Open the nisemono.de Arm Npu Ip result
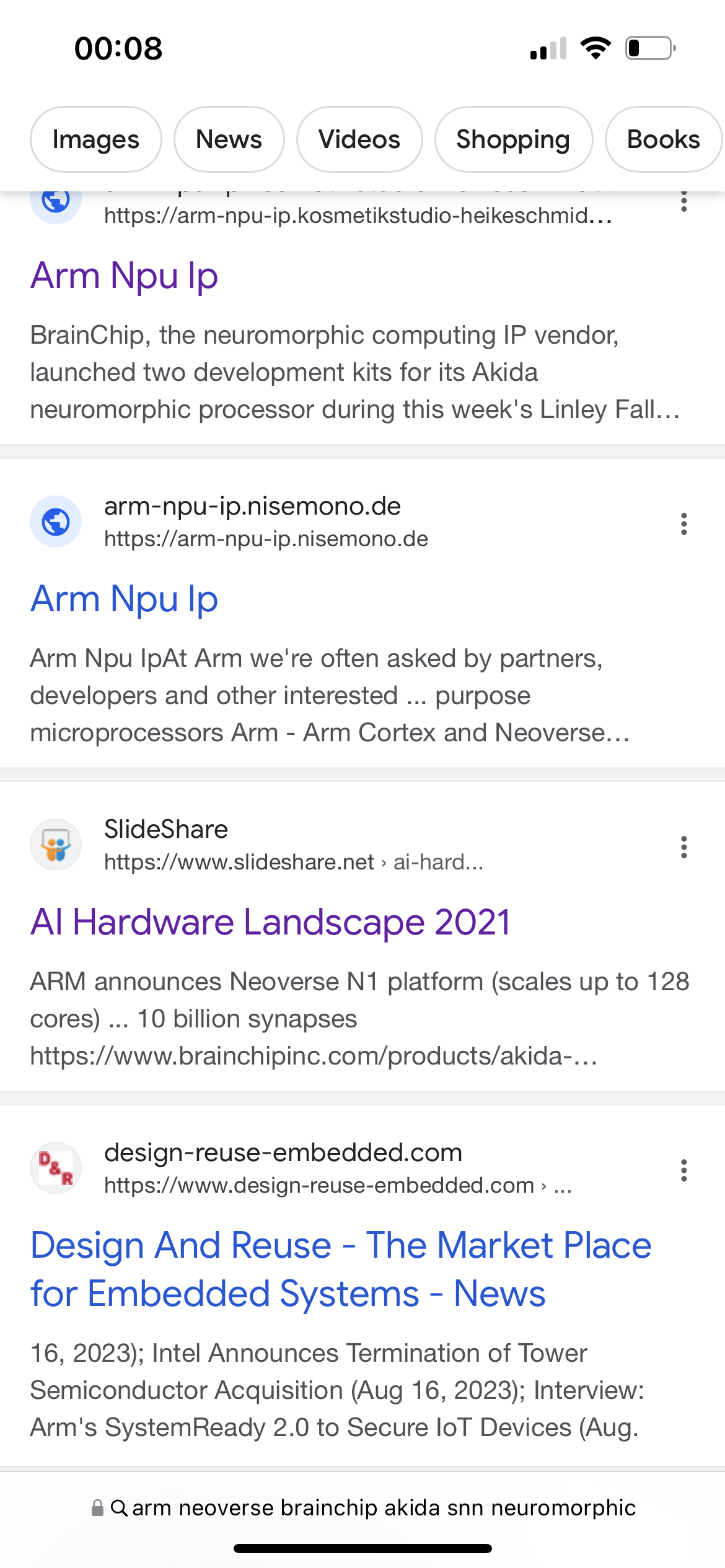Image resolution: width=725 pixels, height=1568 pixels. 124,599
